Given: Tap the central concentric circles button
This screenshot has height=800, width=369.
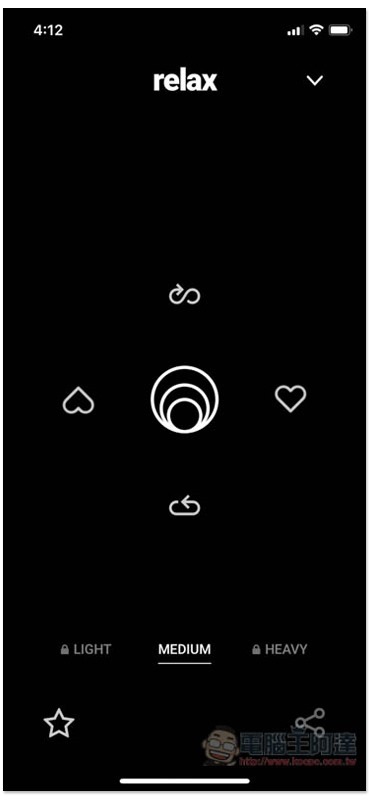Looking at the screenshot, I should 185,399.
